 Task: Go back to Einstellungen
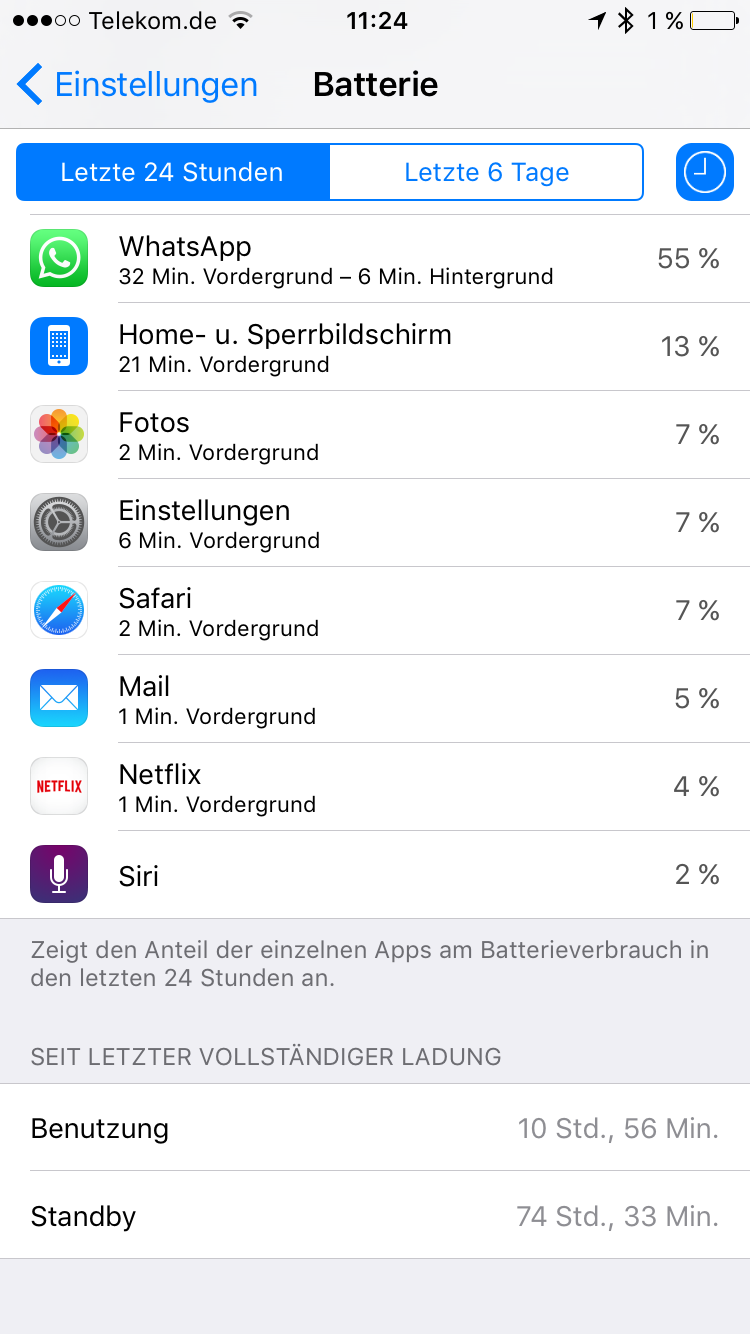pos(137,84)
